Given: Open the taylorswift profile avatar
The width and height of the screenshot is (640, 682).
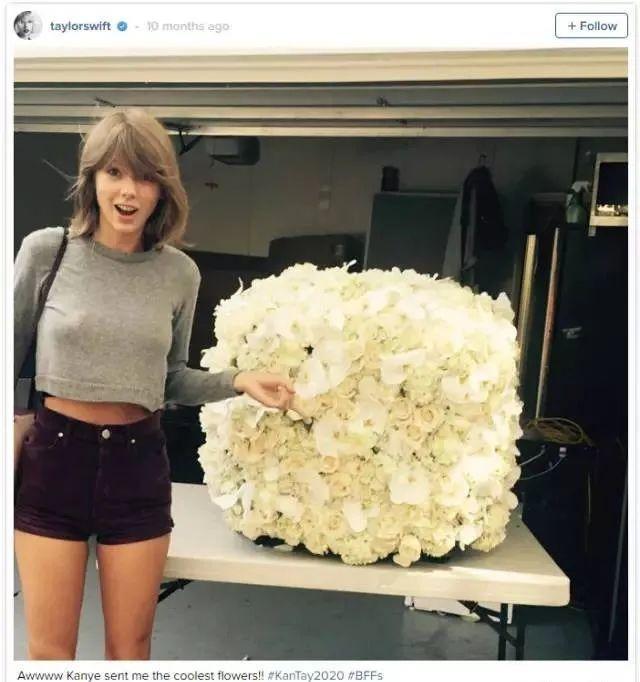Looking at the screenshot, I should pyautogui.click(x=28, y=25).
